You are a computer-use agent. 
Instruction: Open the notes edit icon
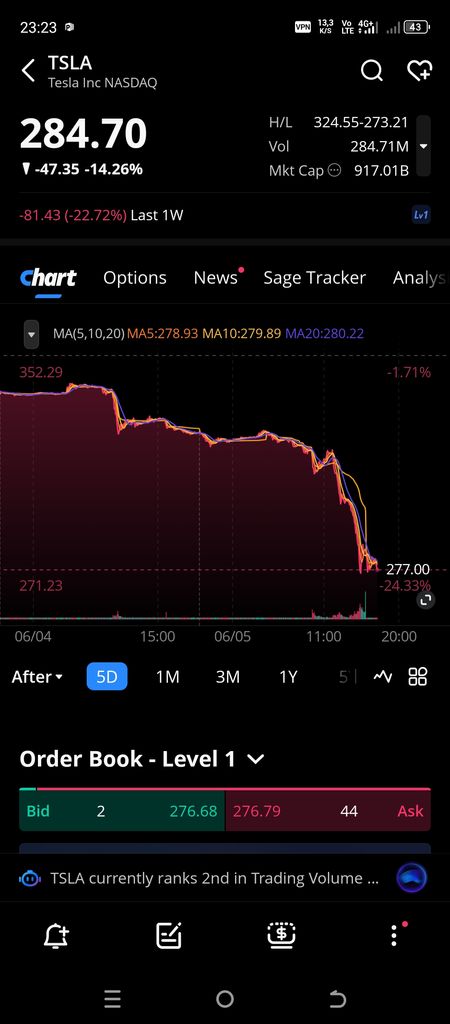[x=169, y=936]
